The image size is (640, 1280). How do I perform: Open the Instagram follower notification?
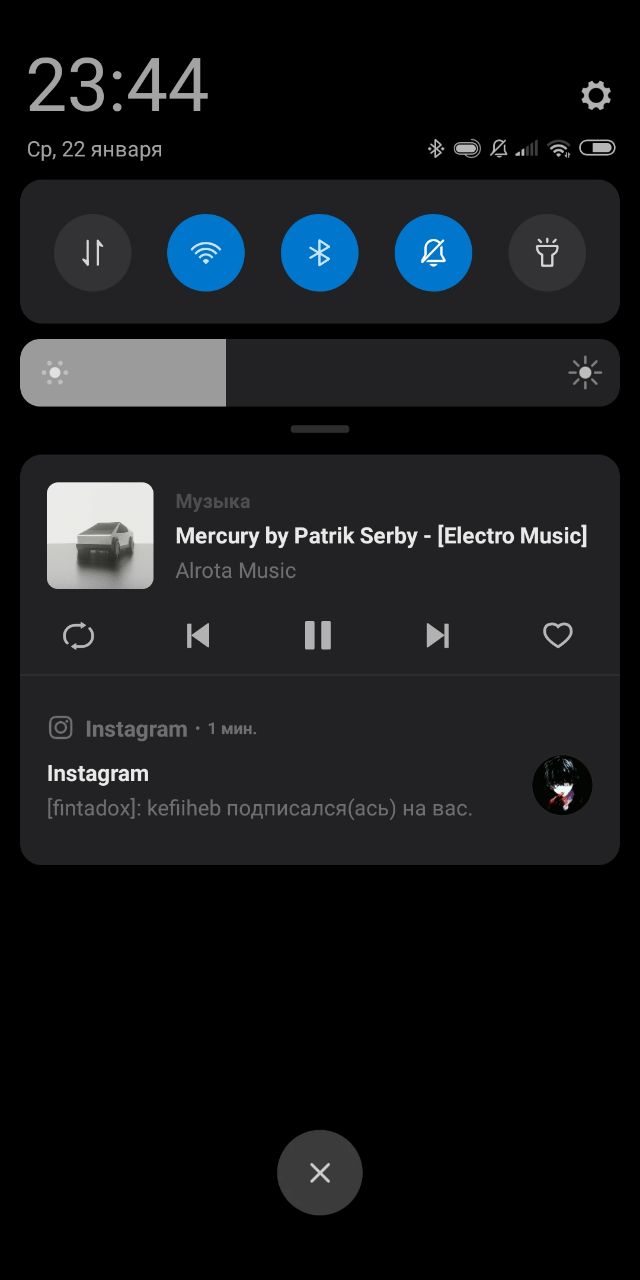click(x=280, y=790)
